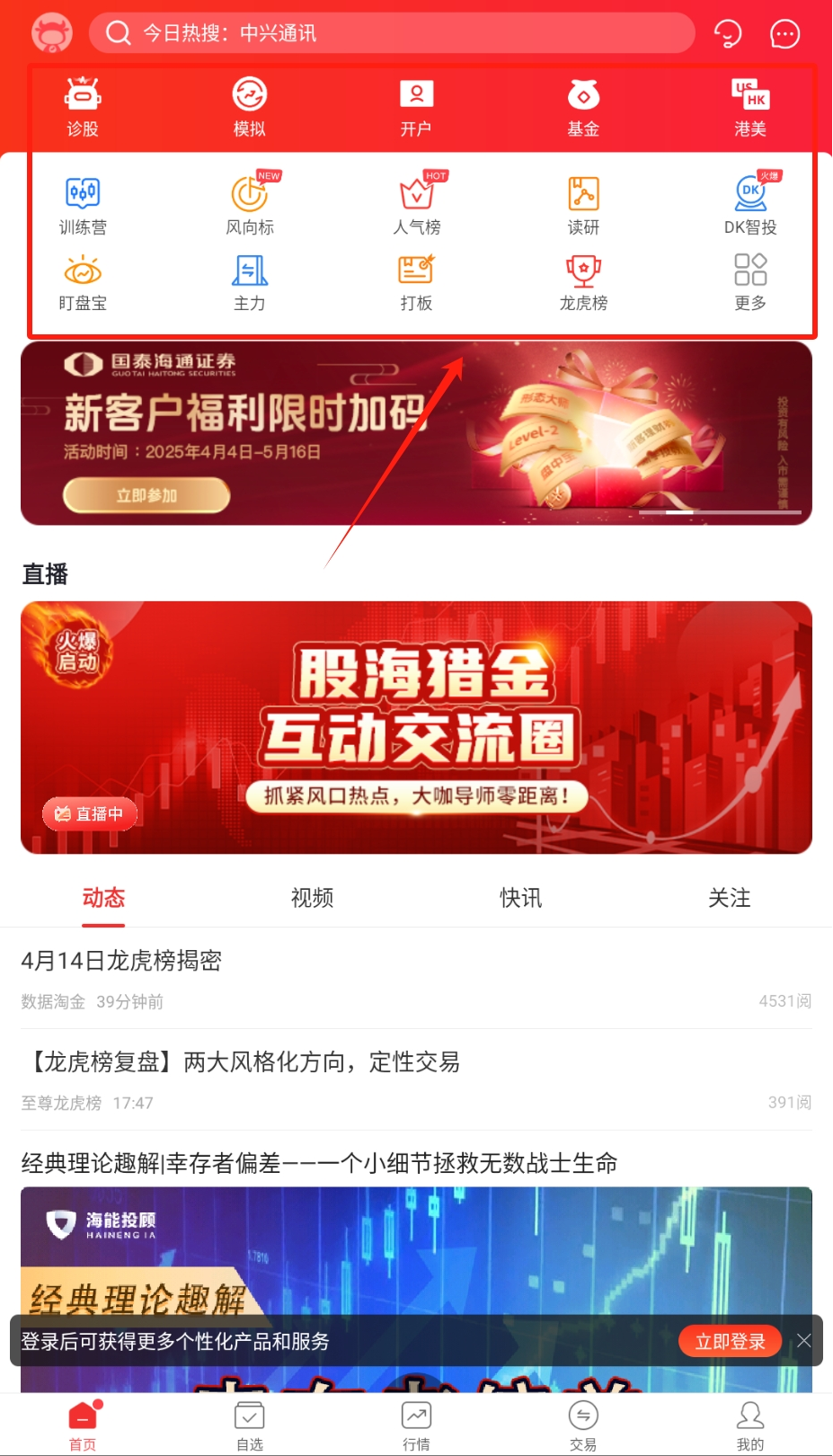This screenshot has height=1456, width=833.
Task: Go to 自选 watchlist tab
Action: click(250, 1425)
